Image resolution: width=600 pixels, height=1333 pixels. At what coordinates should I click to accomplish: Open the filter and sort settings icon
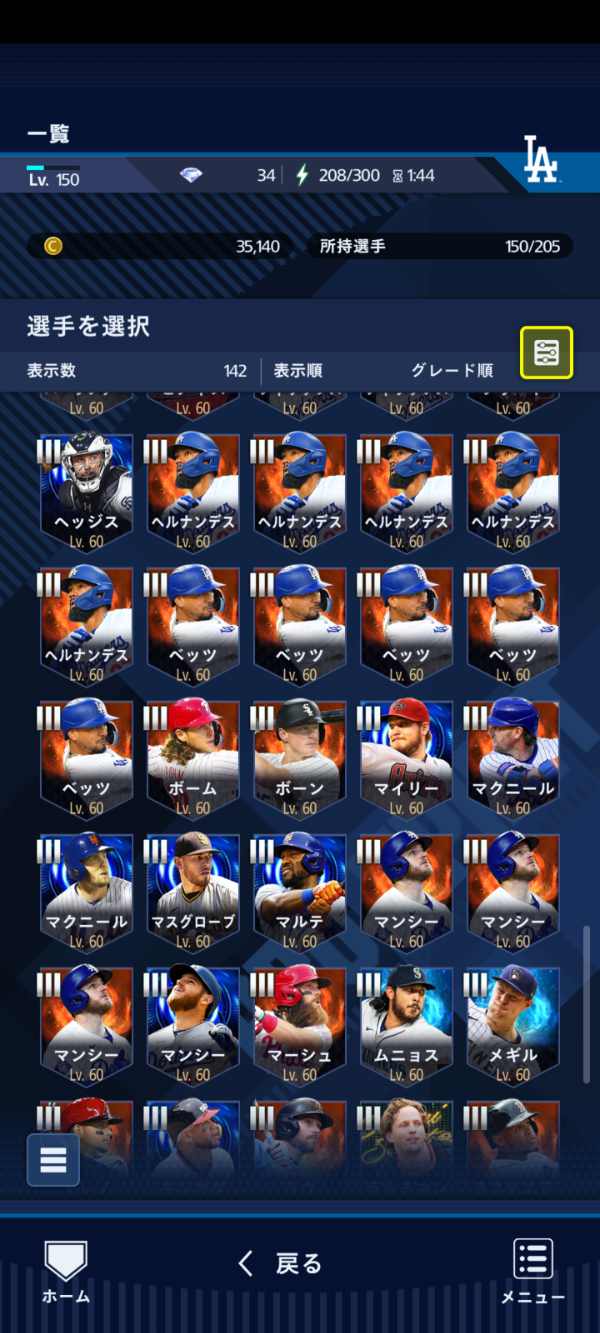coord(546,352)
